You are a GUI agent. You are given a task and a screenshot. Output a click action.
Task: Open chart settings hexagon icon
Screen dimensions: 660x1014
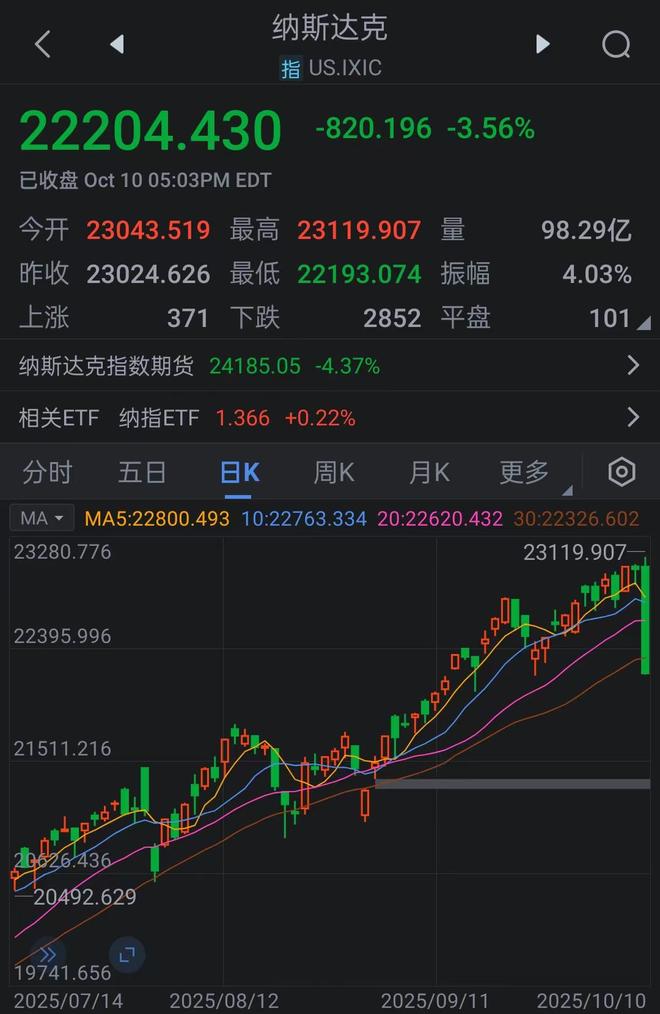pos(622,472)
